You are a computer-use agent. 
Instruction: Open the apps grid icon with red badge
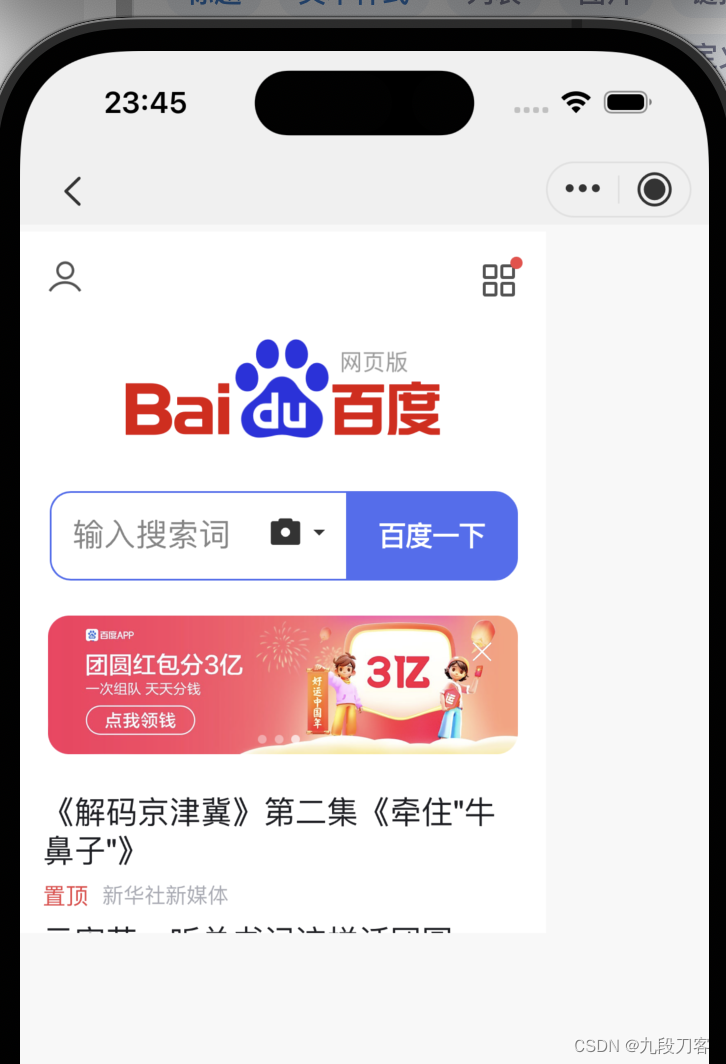pyautogui.click(x=499, y=280)
